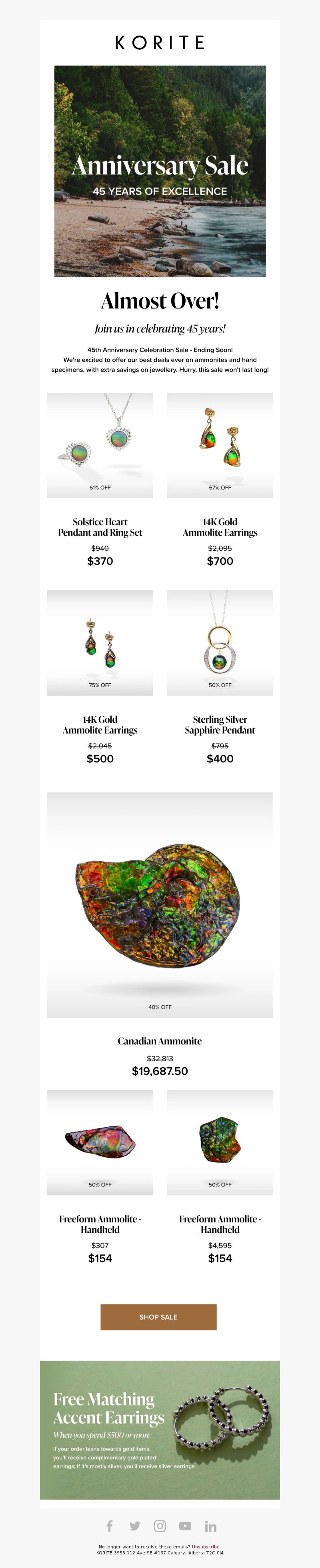Open the Anniversary Sale hero banner
Viewport: 320px width, 1568px height.
160,171
